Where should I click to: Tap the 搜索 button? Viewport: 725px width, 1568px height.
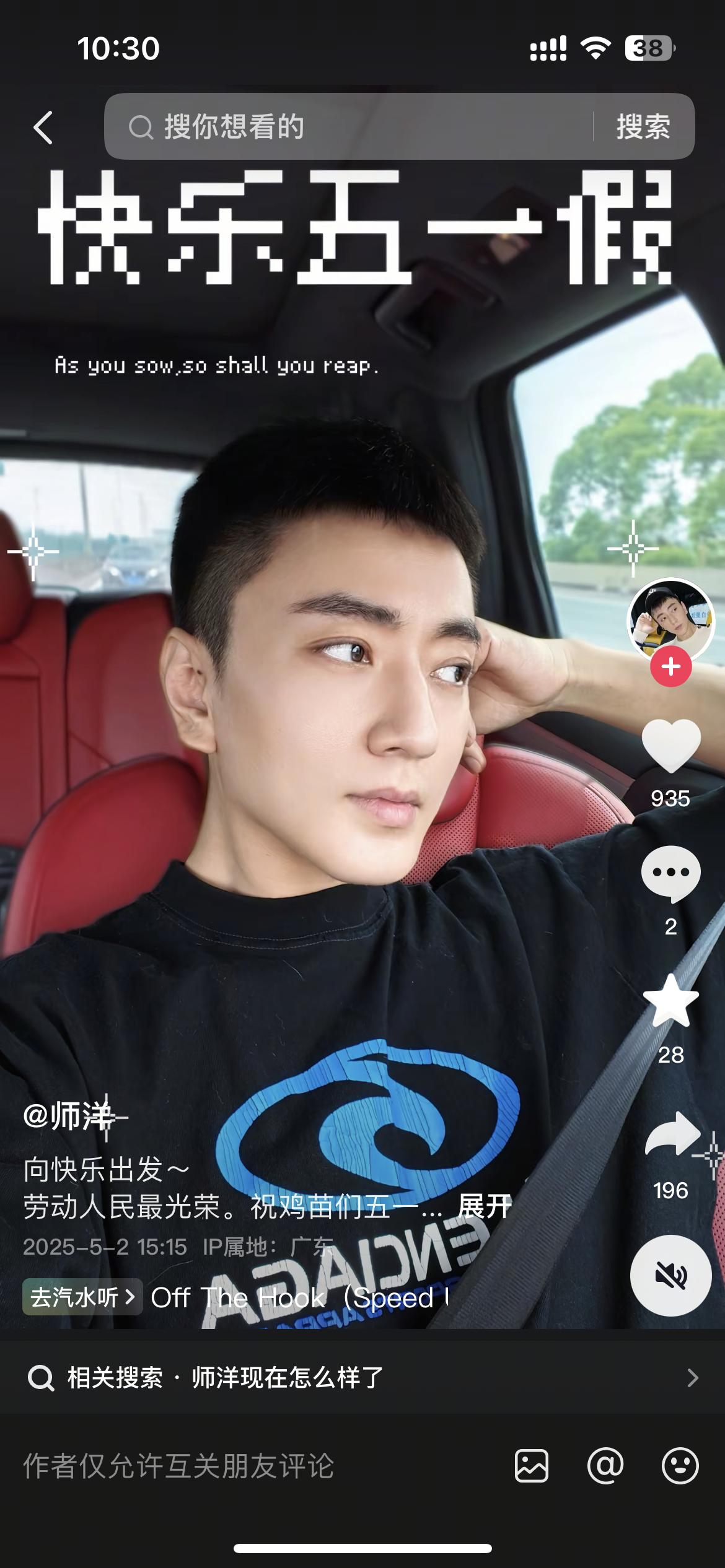[643, 127]
